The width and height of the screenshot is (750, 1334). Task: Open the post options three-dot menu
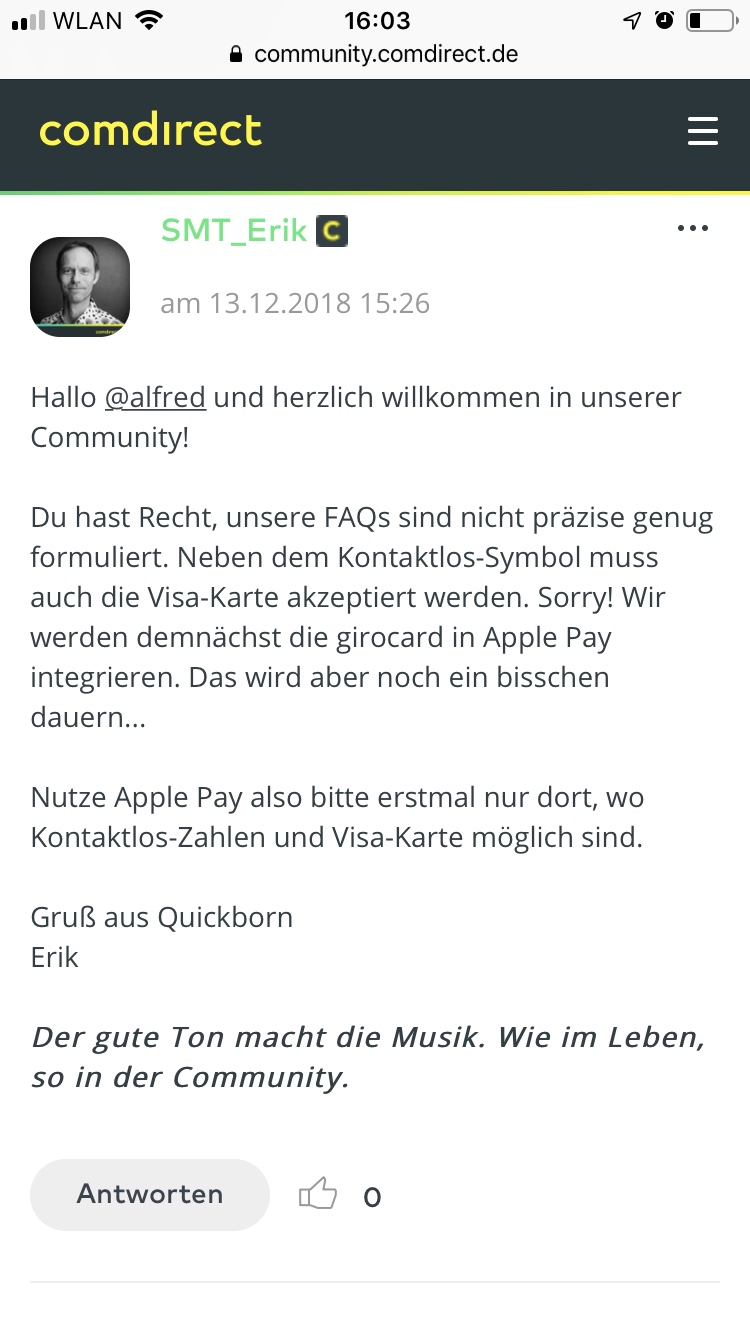(x=692, y=229)
